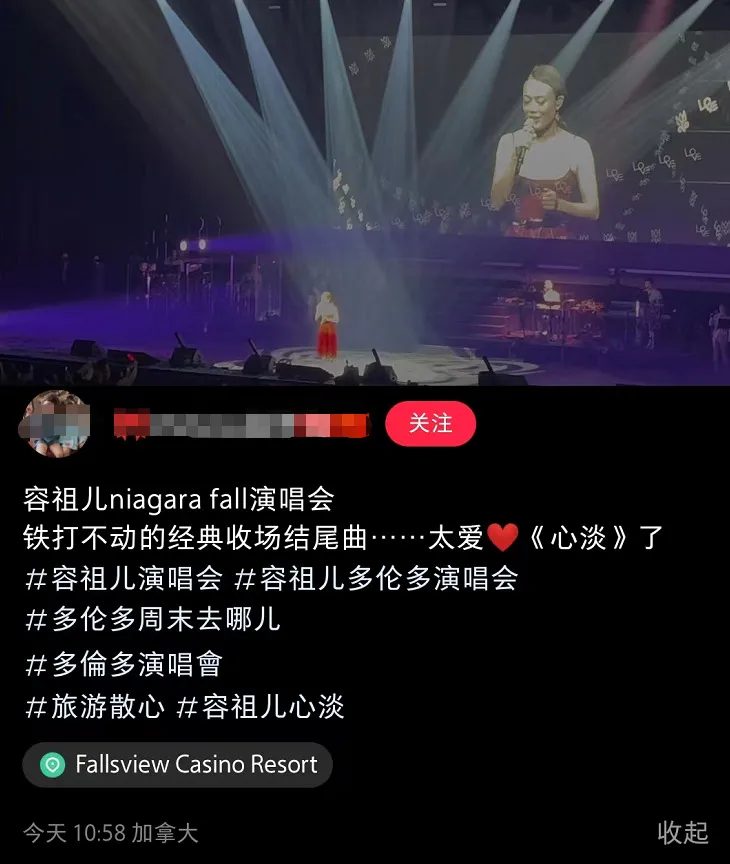Open Fallsview Casino Resort location chip
Screen dimensions: 730x864
[178, 765]
